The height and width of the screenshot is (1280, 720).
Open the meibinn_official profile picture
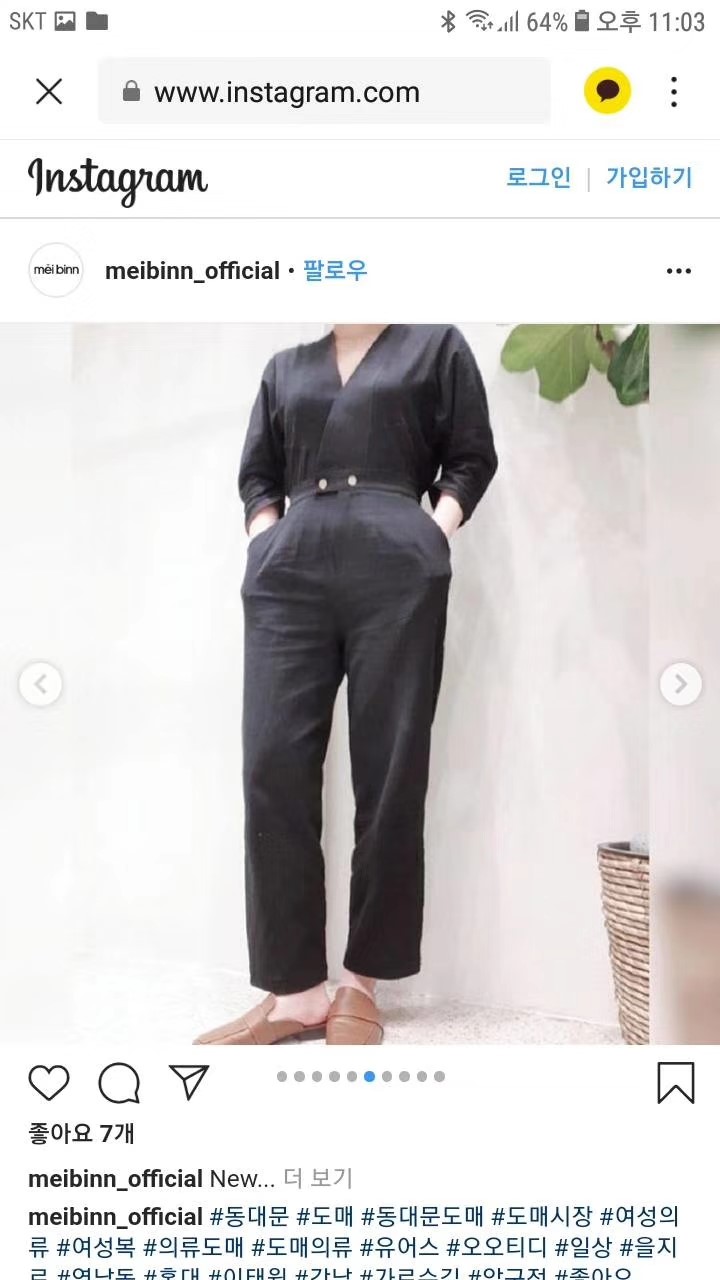[x=56, y=270]
